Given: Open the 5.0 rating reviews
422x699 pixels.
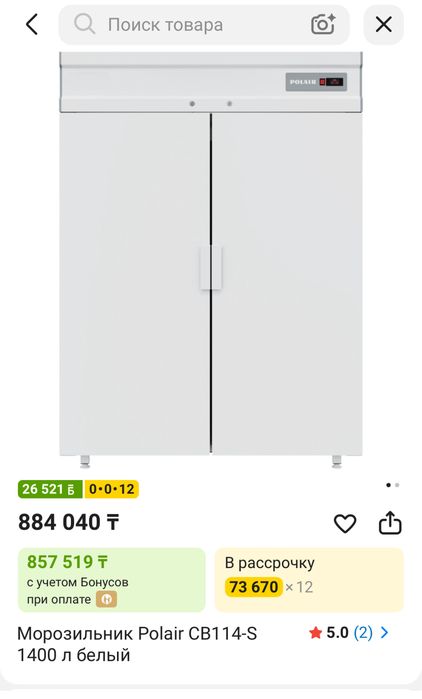Looking at the screenshot, I should (x=349, y=633).
